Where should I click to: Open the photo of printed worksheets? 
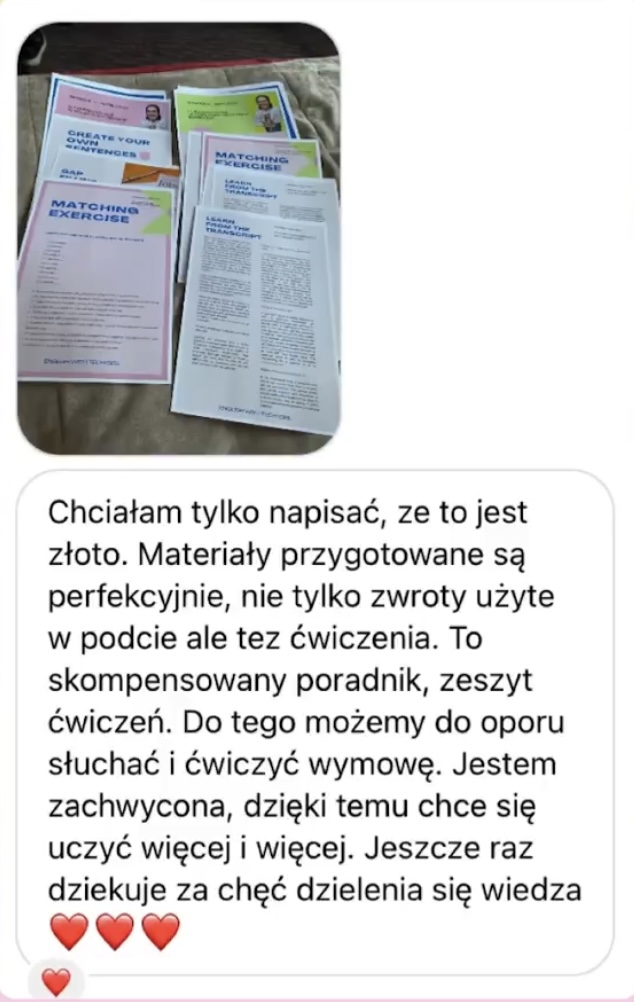coord(179,238)
